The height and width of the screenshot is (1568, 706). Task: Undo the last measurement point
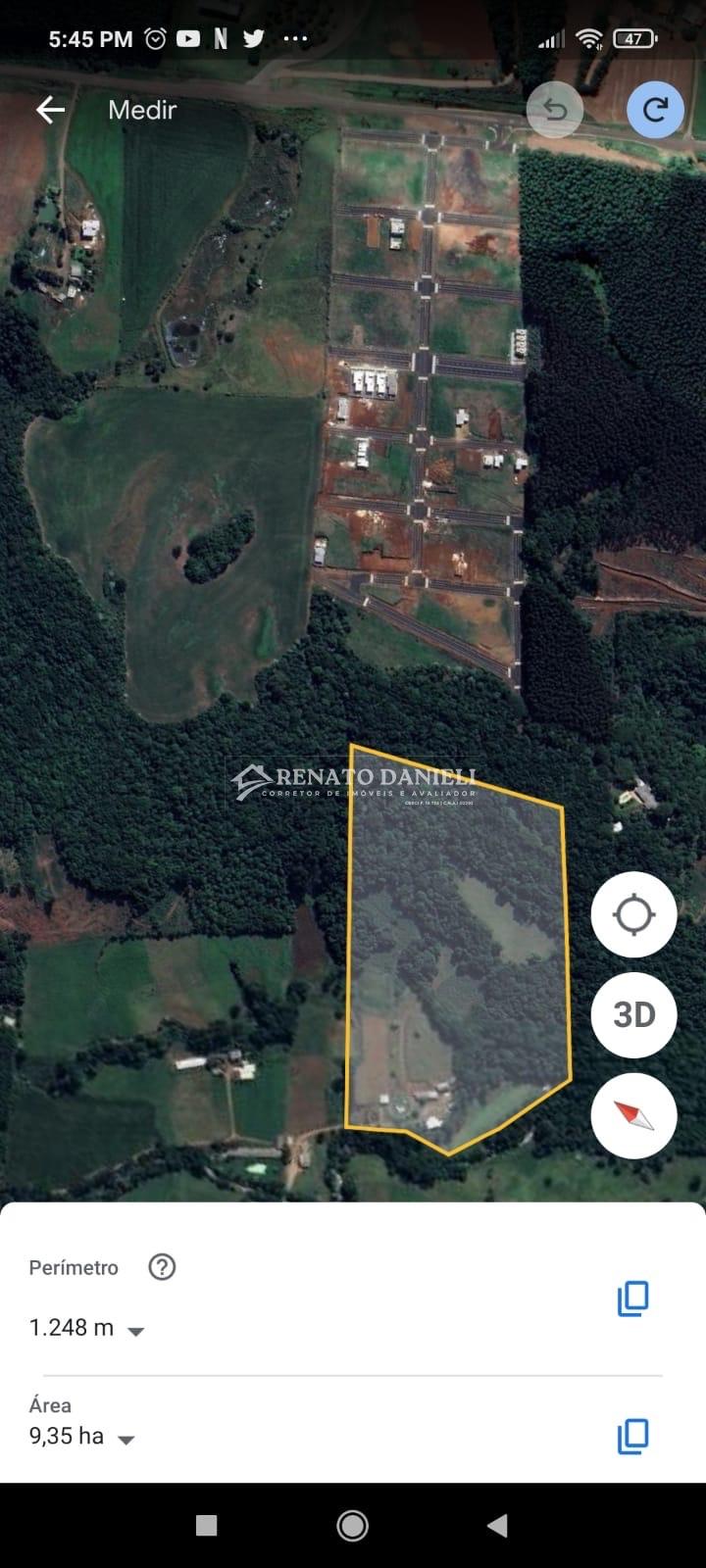(x=555, y=110)
